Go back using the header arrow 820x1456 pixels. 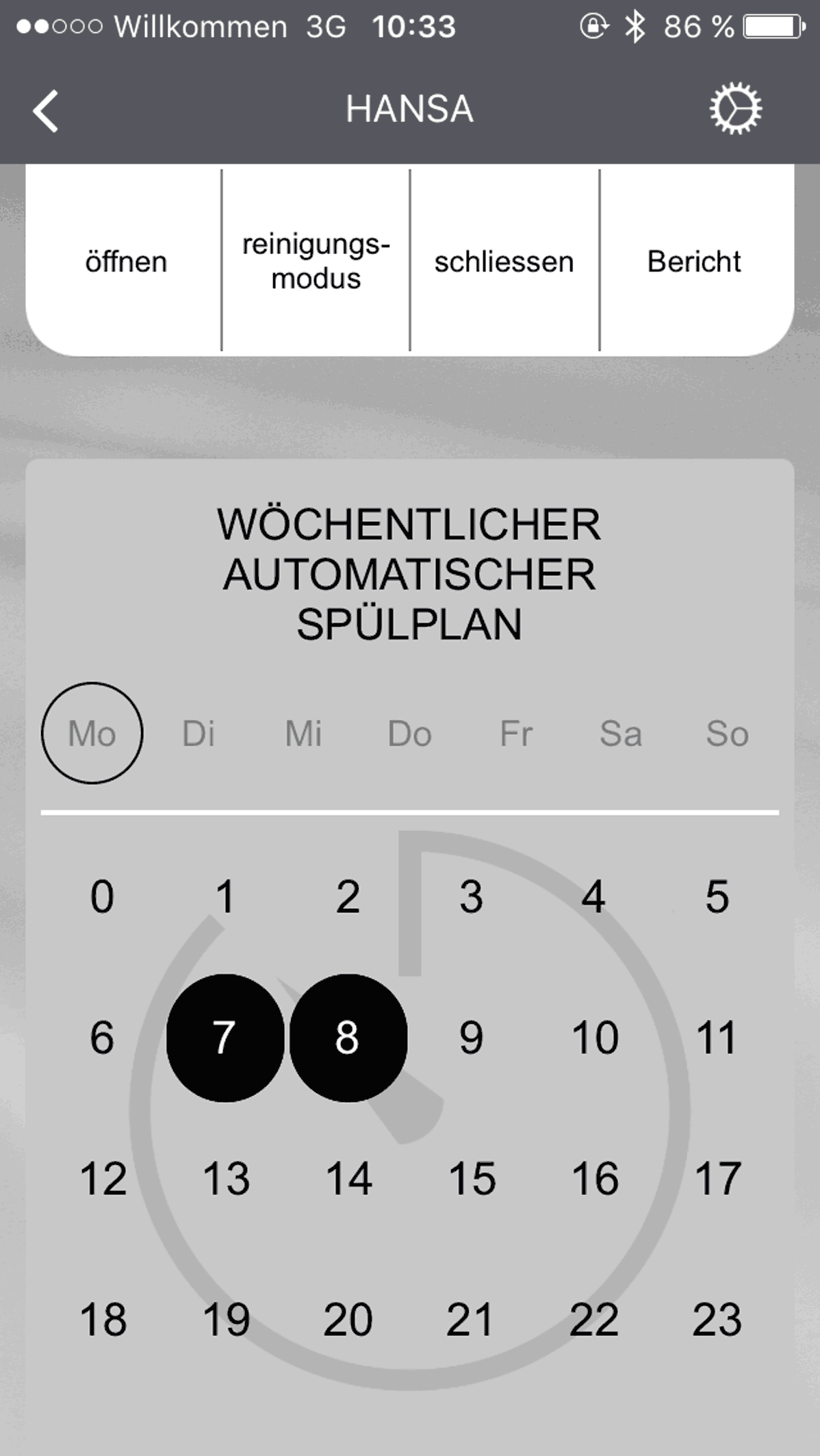click(x=46, y=111)
